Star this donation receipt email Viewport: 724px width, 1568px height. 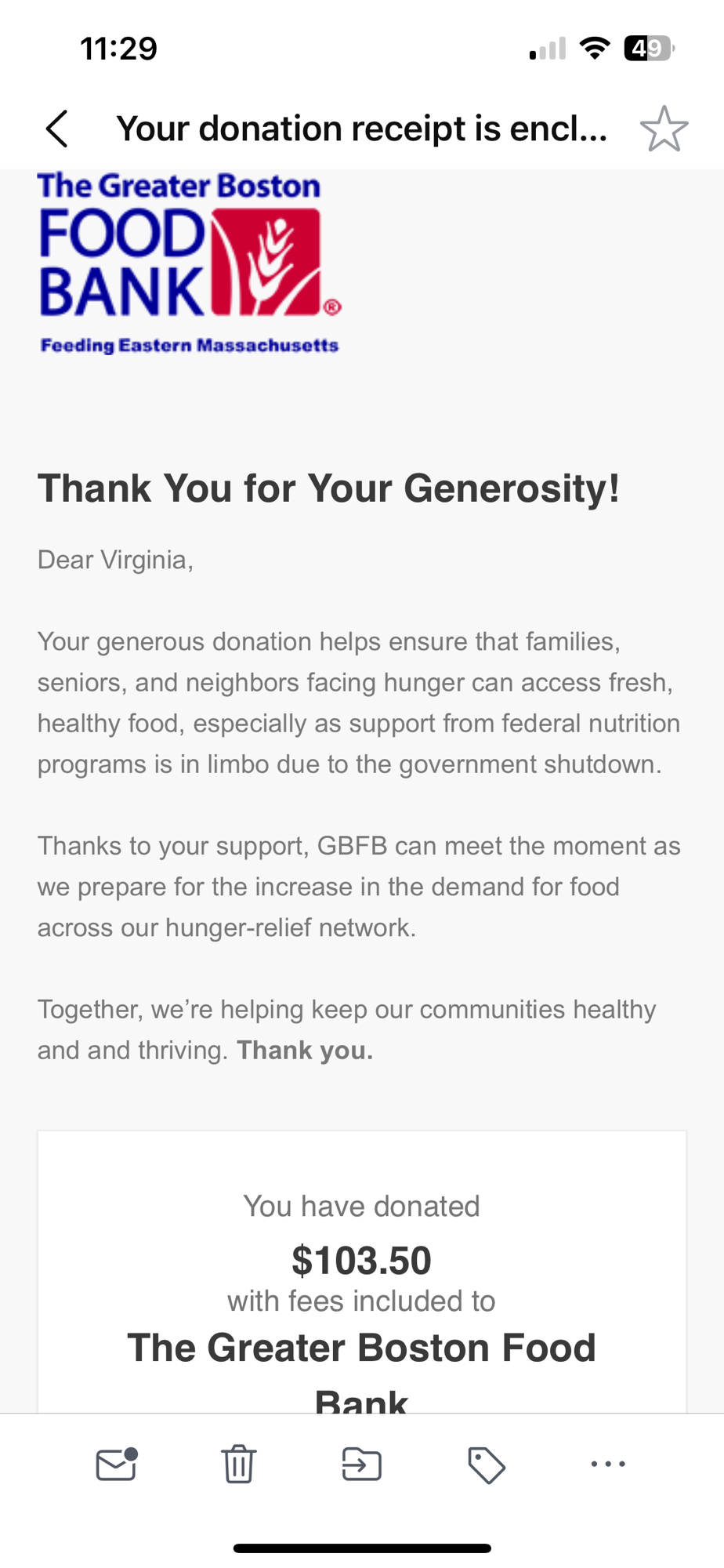[x=664, y=129]
